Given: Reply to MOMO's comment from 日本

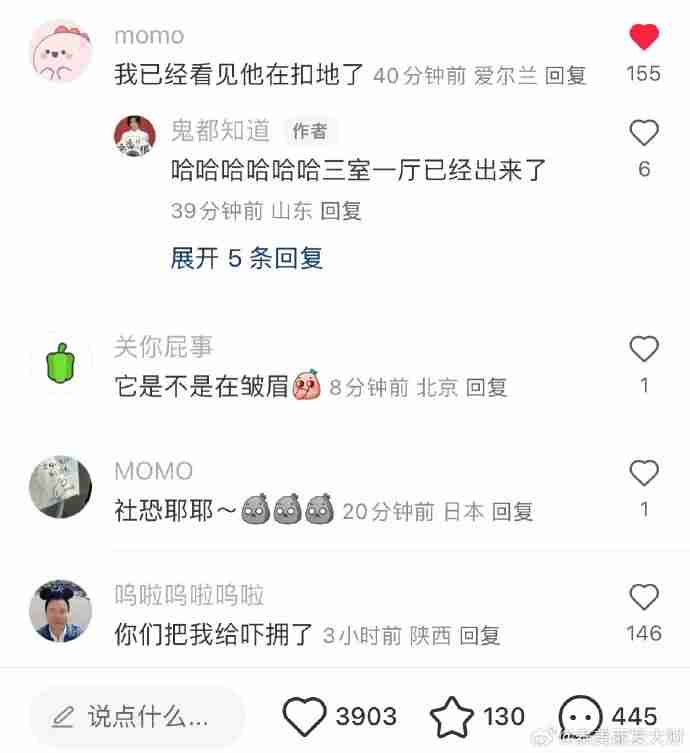Looking at the screenshot, I should [513, 511].
